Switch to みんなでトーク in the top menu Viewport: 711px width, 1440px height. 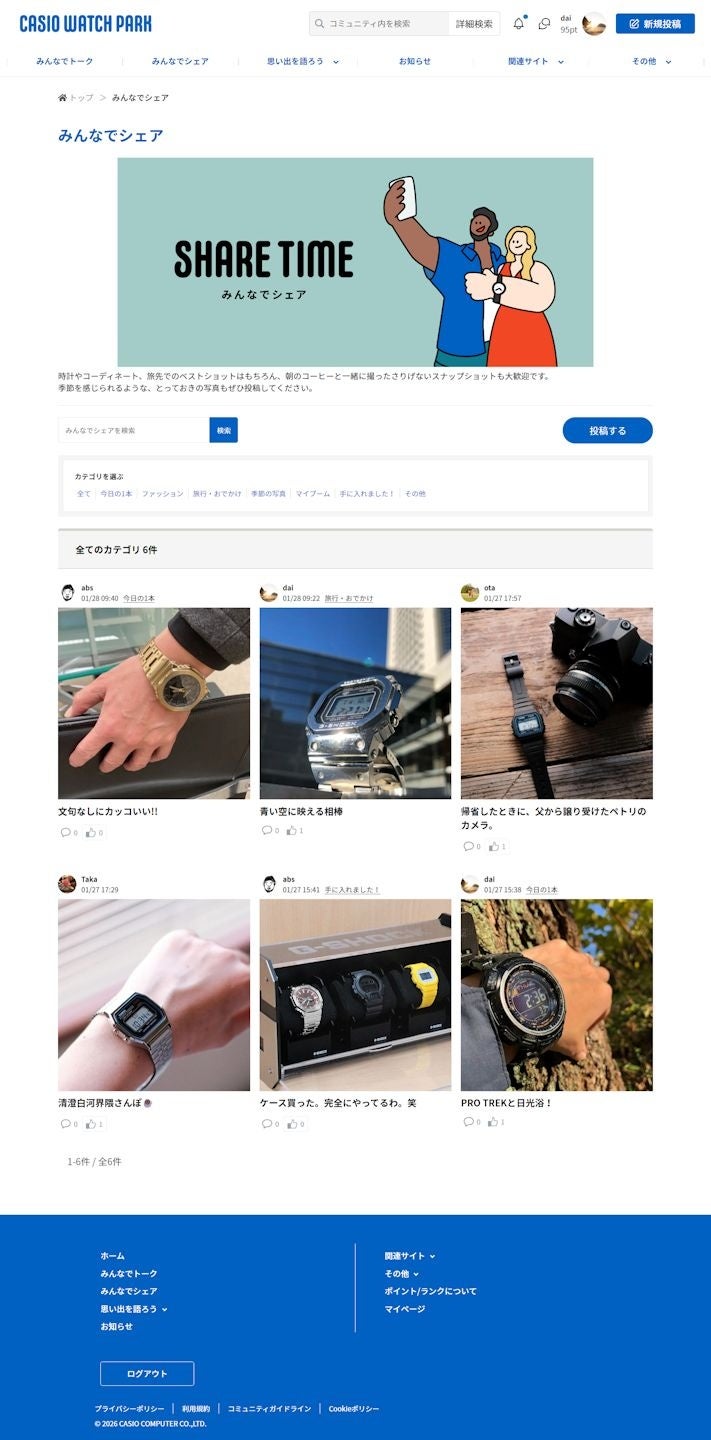(x=65, y=62)
